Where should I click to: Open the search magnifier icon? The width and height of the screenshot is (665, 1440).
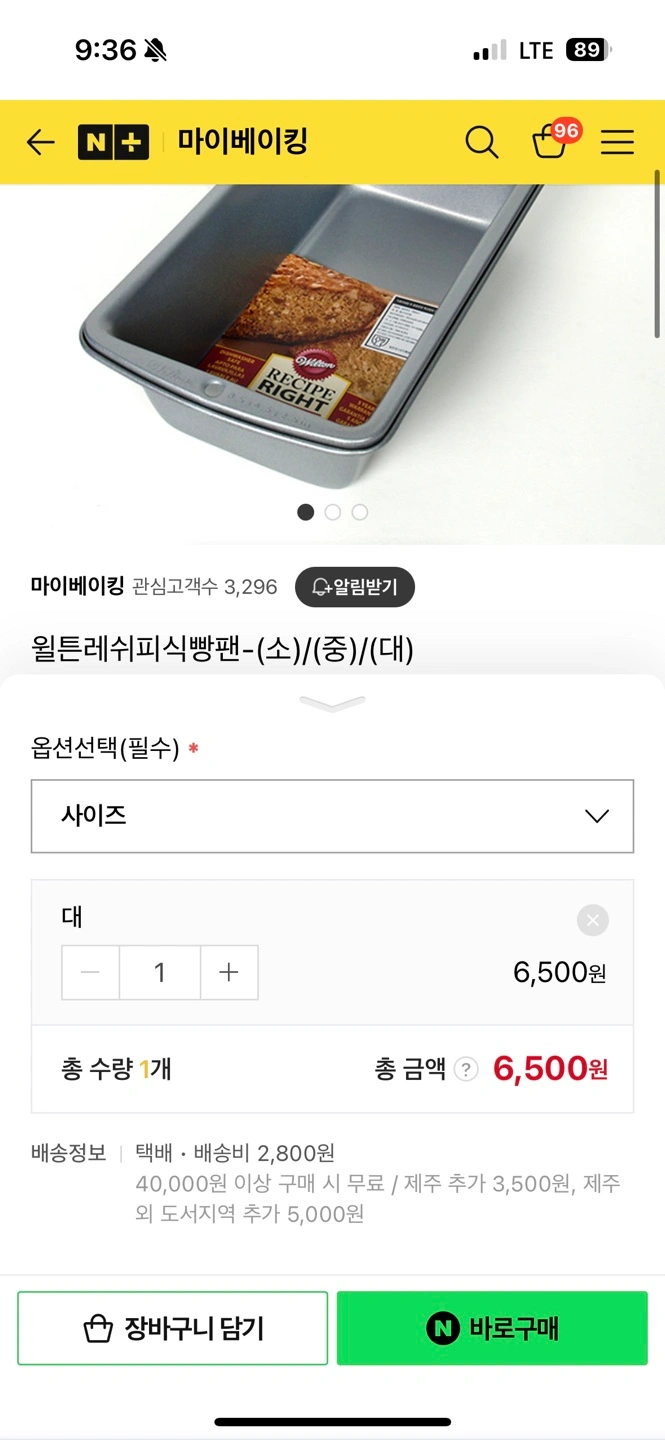tap(481, 143)
